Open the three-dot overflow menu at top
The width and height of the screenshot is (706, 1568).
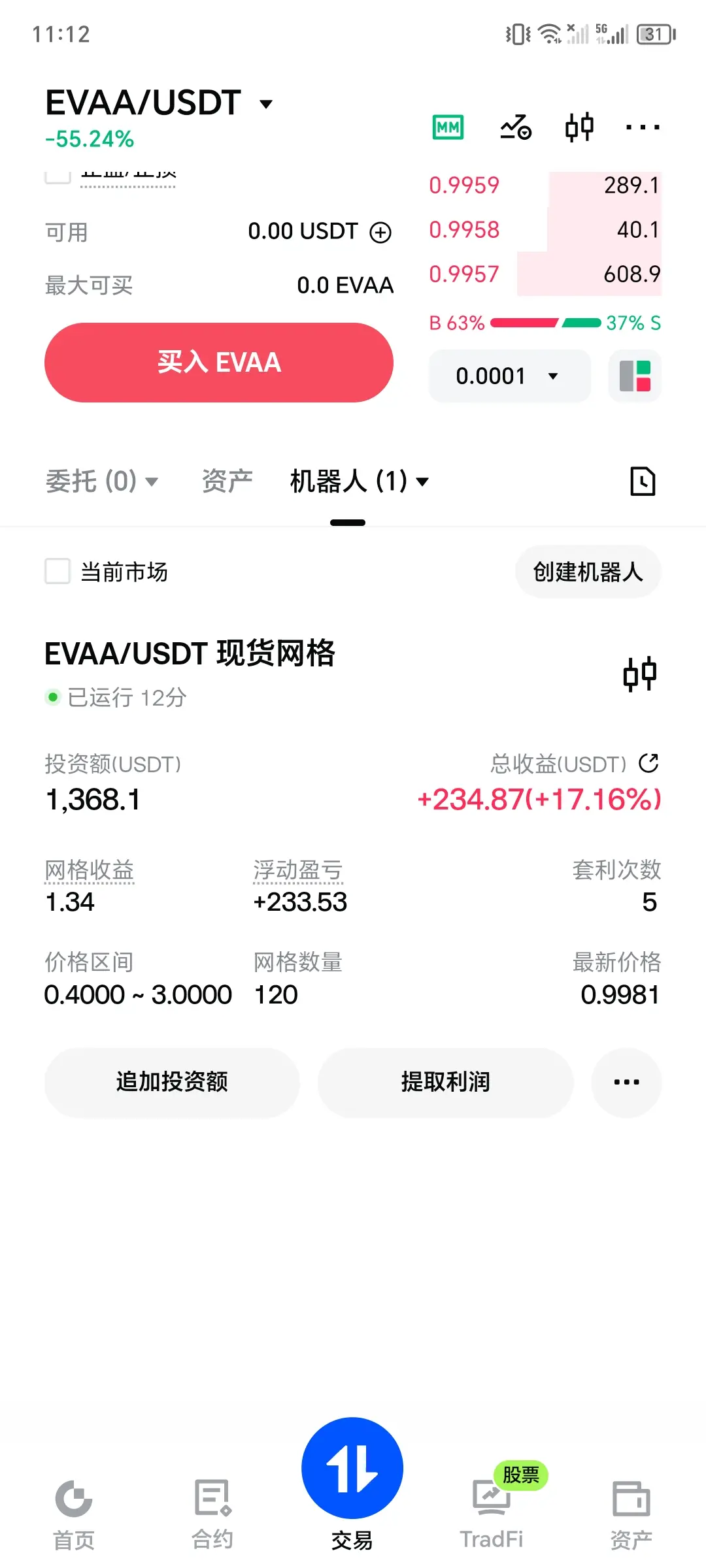[642, 127]
